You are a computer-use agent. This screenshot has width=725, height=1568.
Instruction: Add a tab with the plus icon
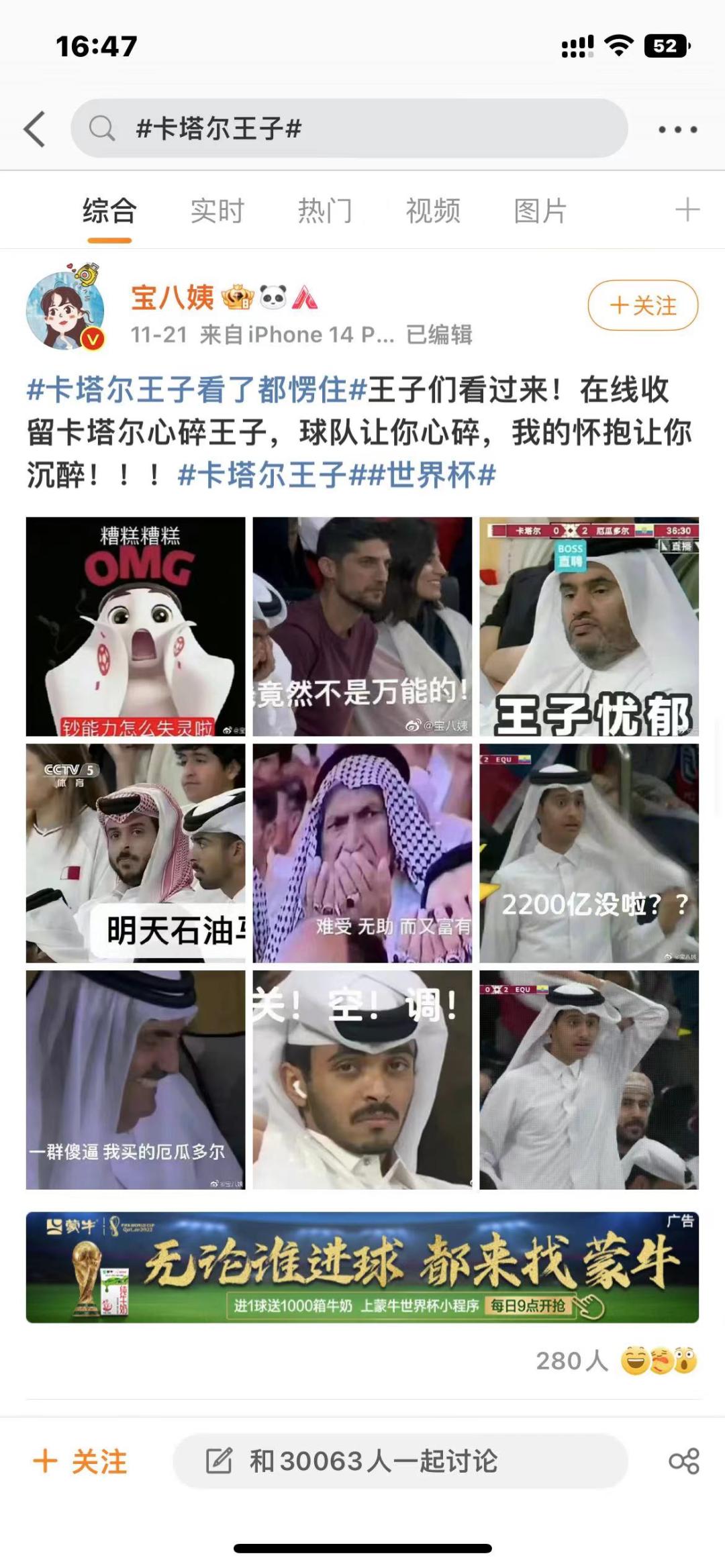pyautogui.click(x=687, y=210)
